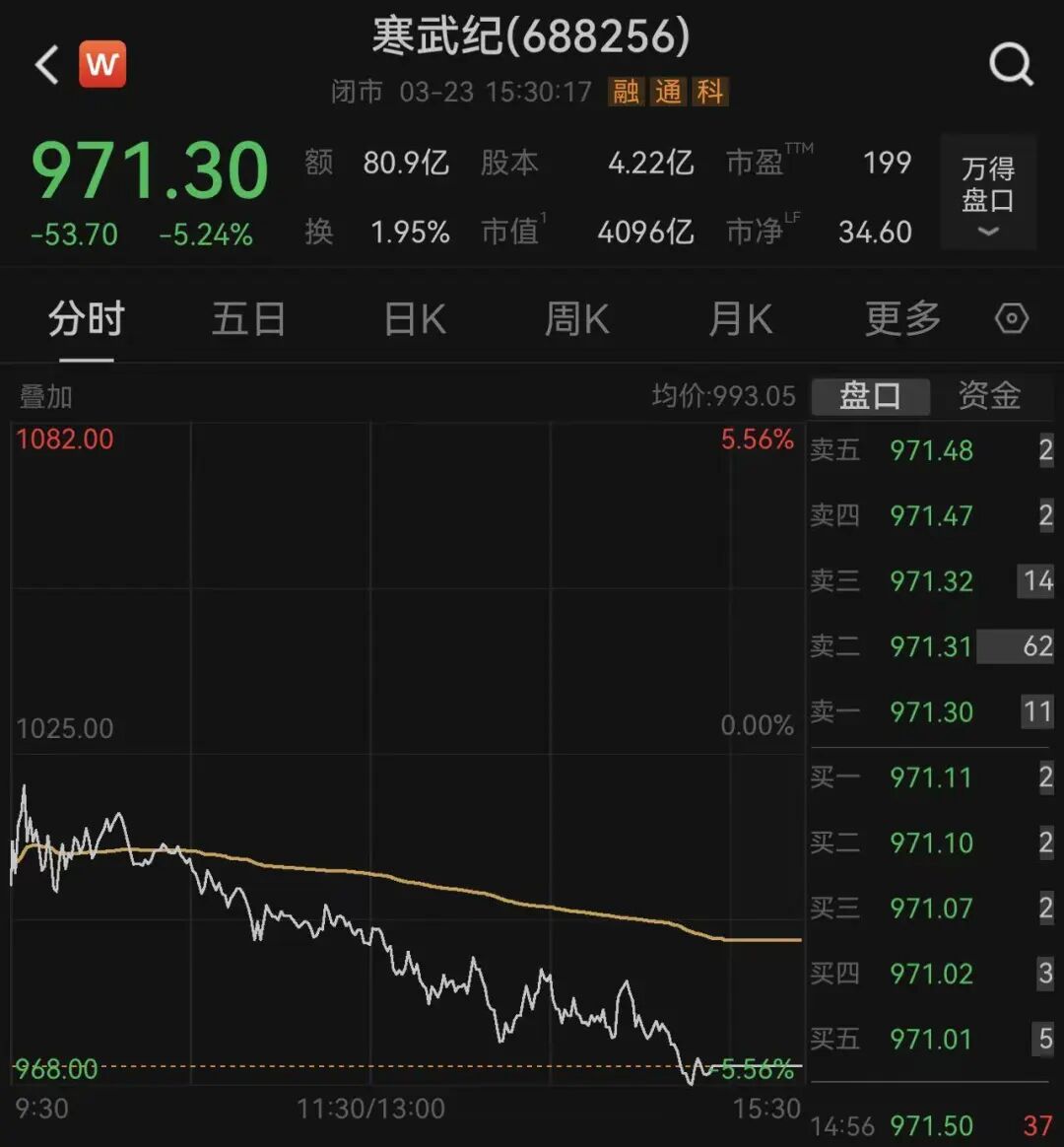Switch to the 资金 panel tab
Viewport: 1064px width, 1147px height.
click(x=989, y=396)
